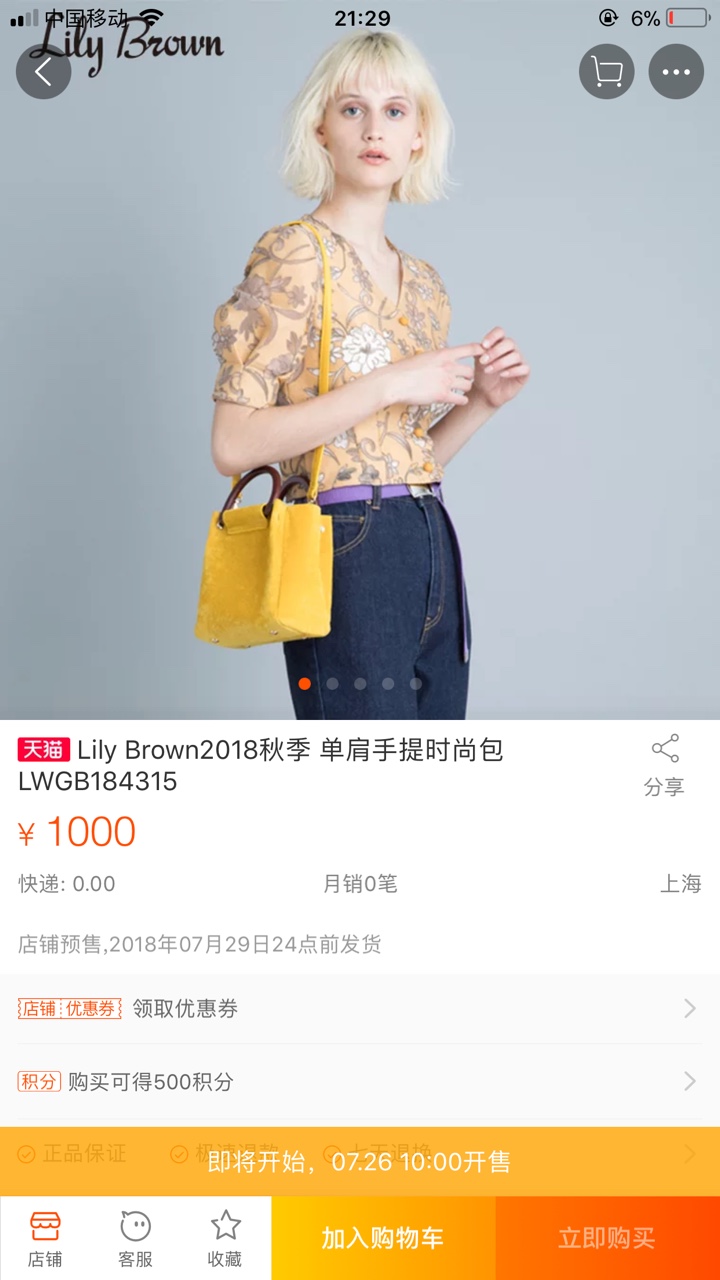View the main product photo
The image size is (720, 1280).
click(360, 360)
